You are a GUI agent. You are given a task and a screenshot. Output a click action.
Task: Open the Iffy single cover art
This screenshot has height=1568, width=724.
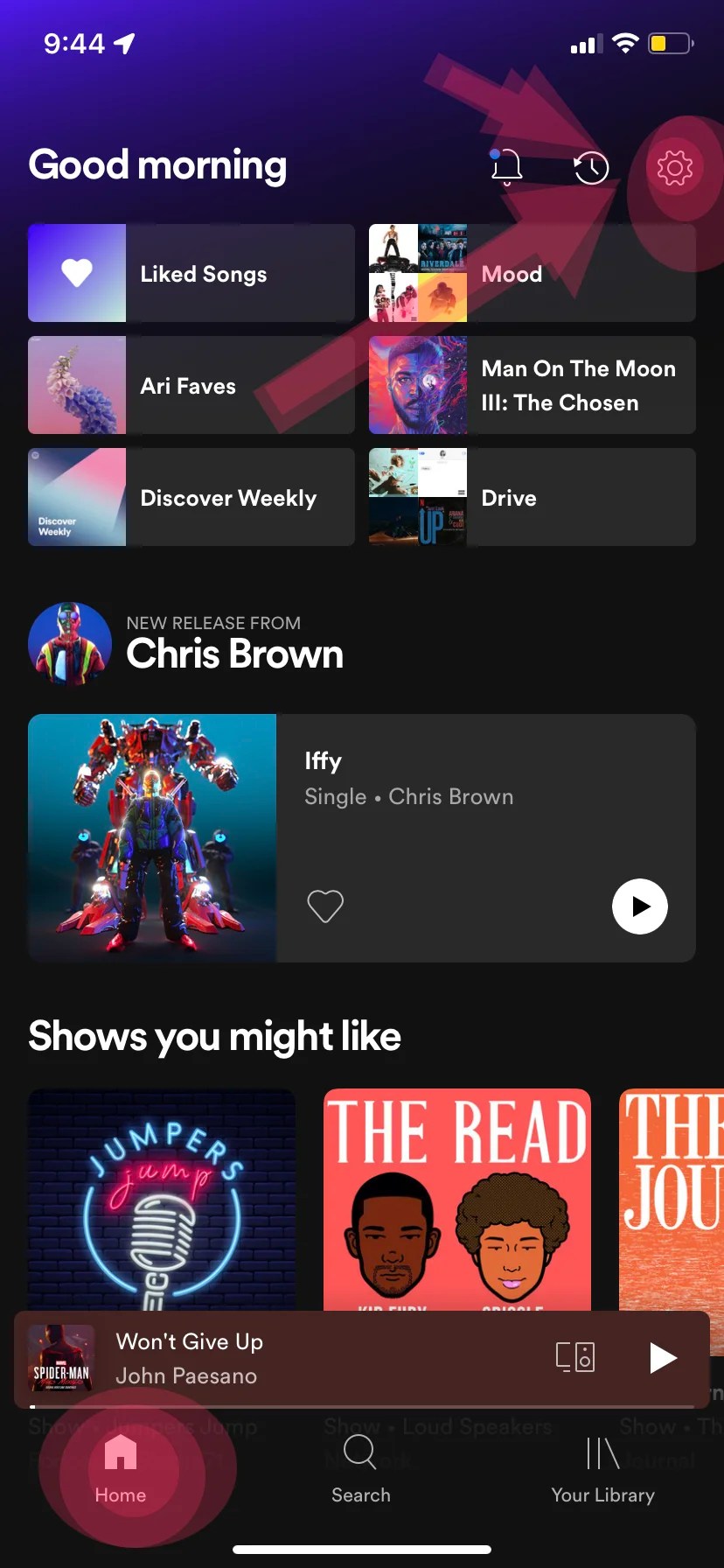[x=152, y=838]
